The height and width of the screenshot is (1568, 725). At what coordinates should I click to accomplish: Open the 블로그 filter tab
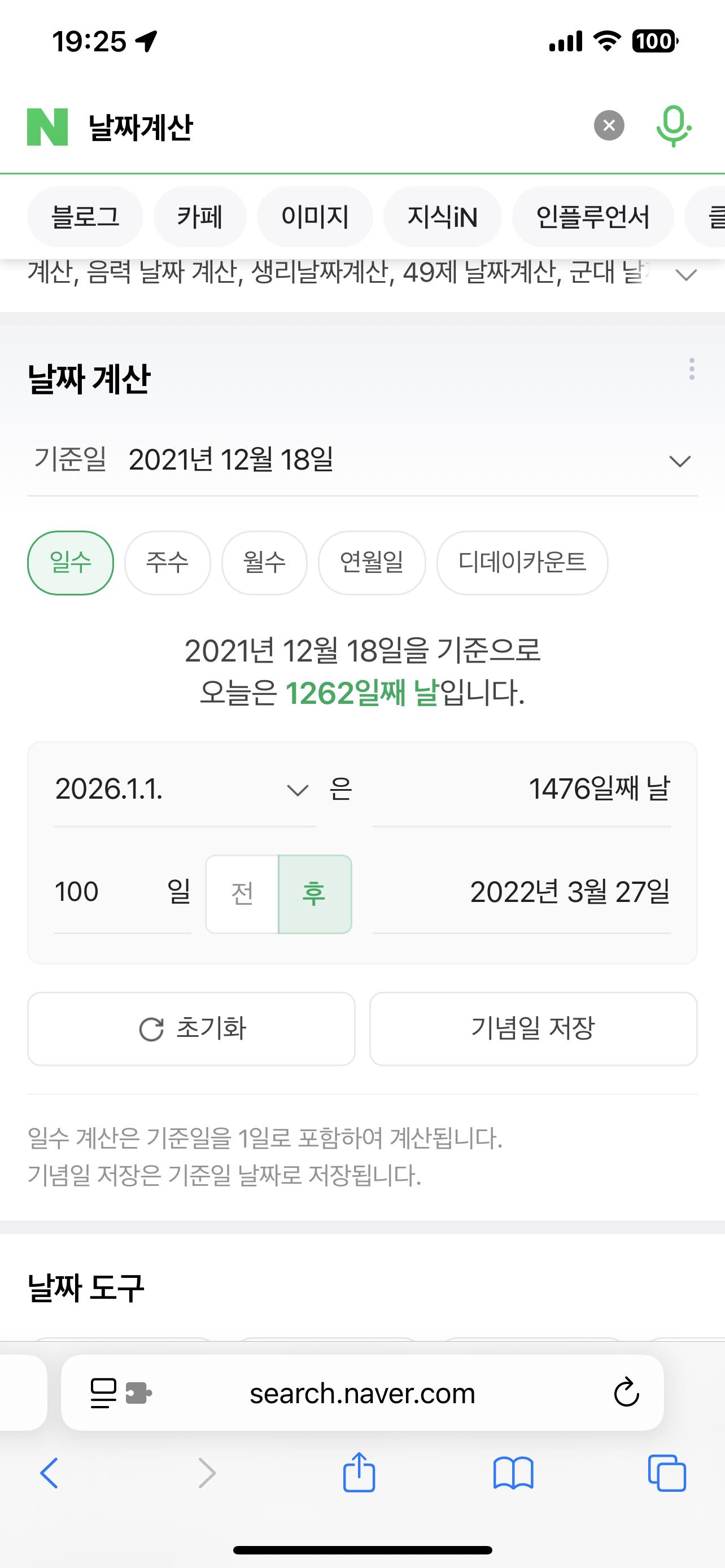coord(85,217)
